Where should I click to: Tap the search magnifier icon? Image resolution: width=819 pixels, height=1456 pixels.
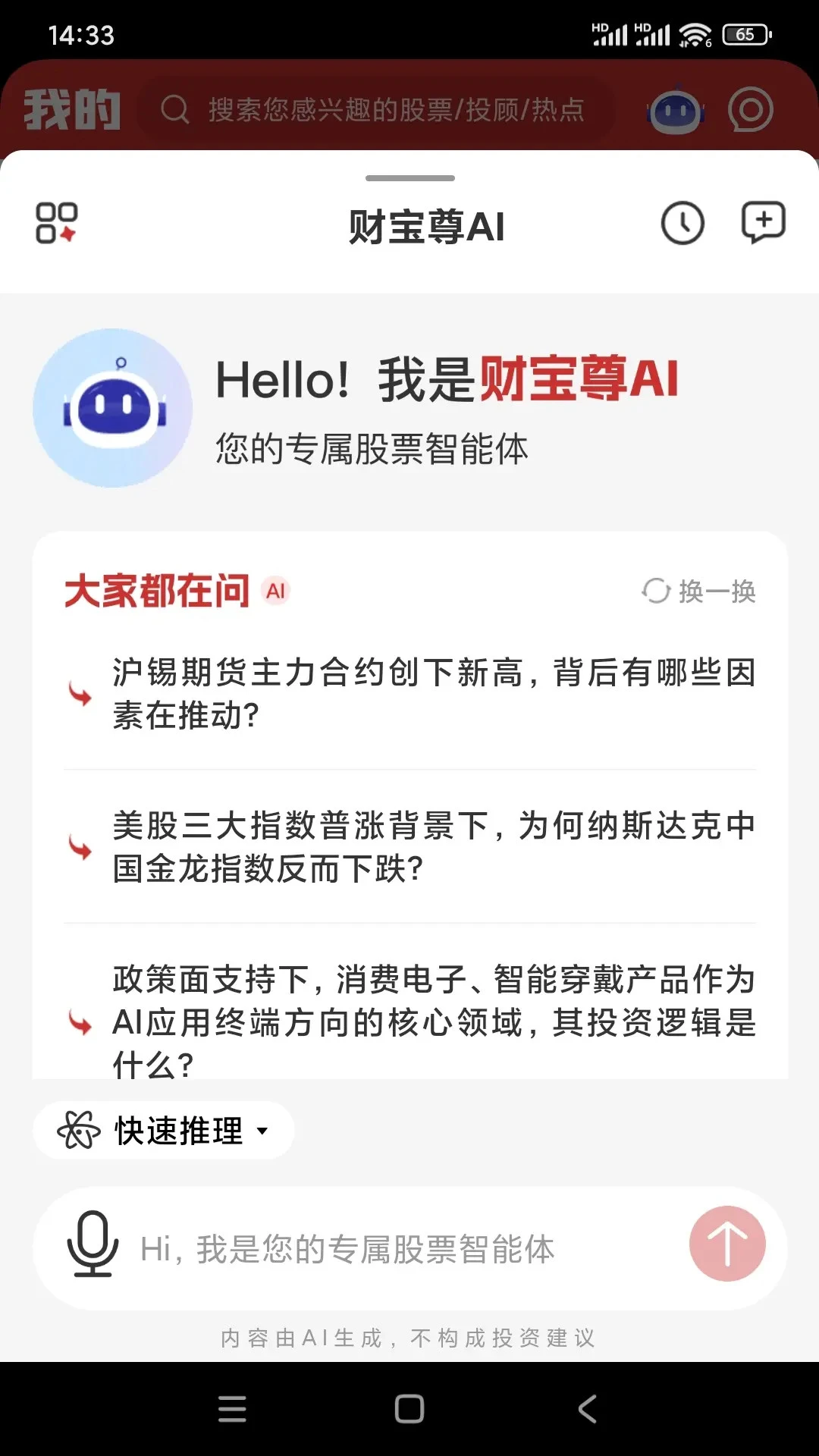(175, 111)
